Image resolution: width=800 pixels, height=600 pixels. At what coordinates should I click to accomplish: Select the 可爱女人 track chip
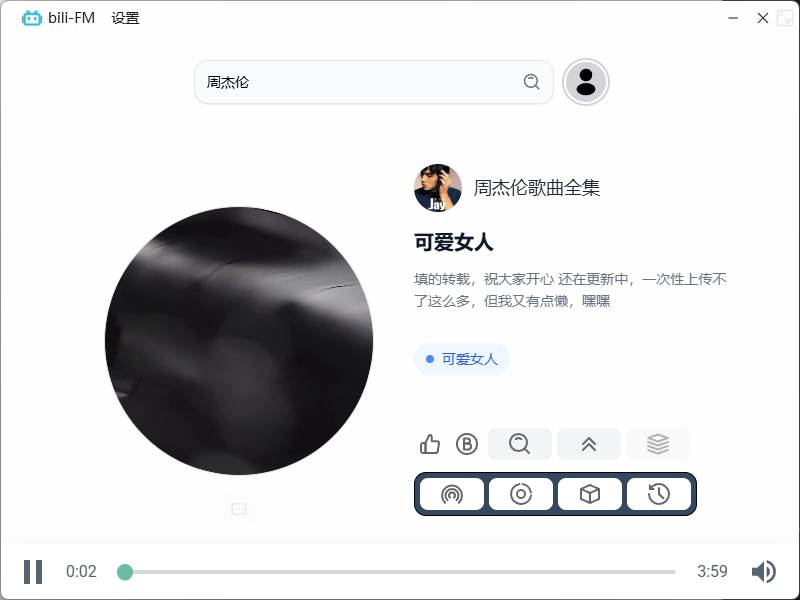[x=462, y=359]
